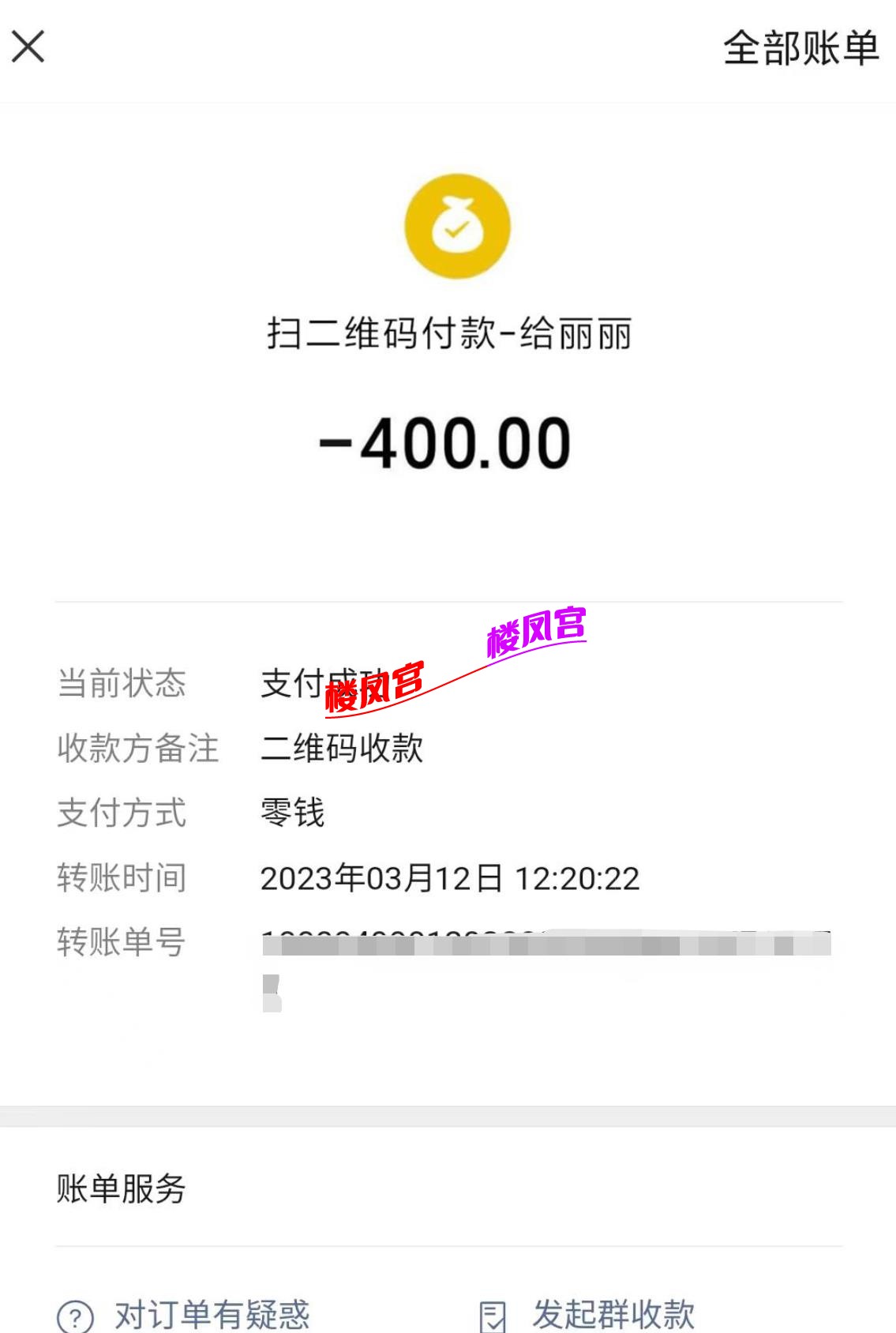Click the 支付方式 row label
The height and width of the screenshot is (1333, 896).
pos(122,813)
